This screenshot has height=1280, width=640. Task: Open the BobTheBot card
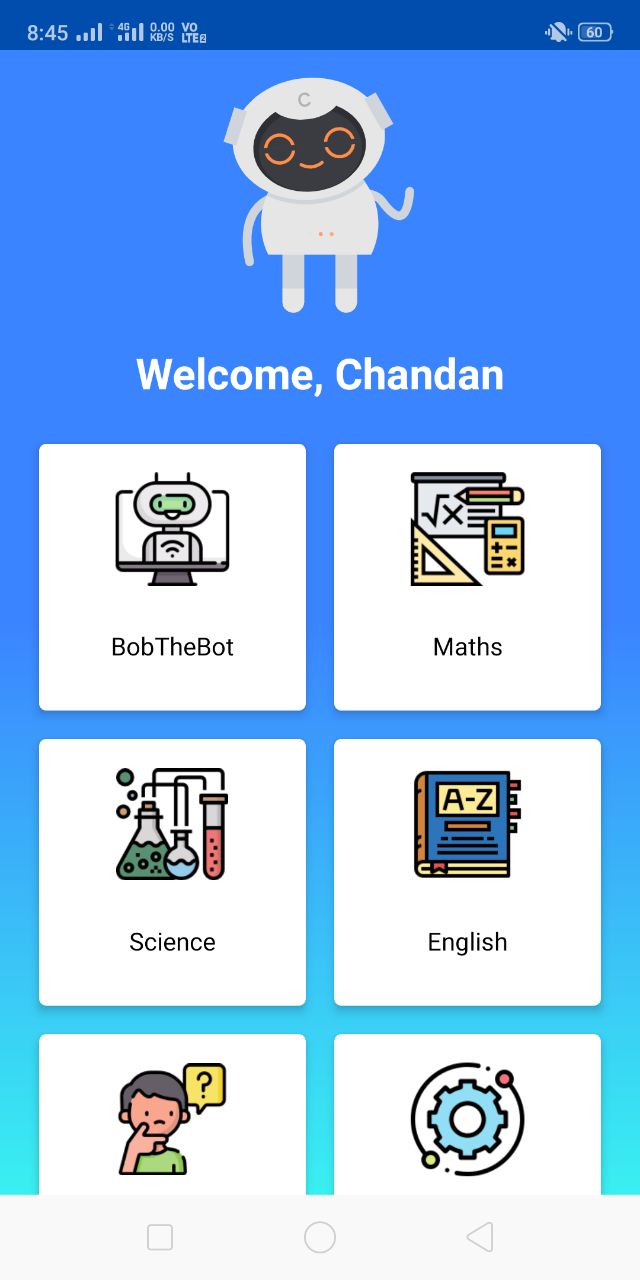pyautogui.click(x=172, y=577)
